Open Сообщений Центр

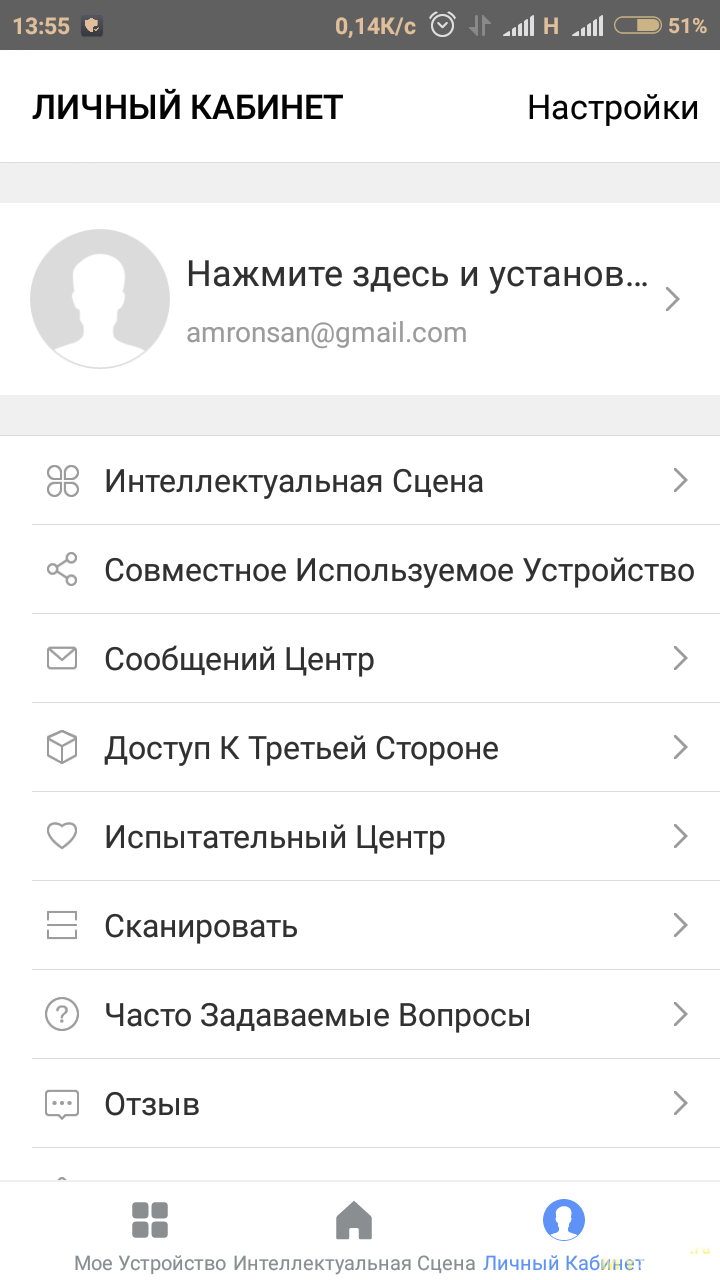pyautogui.click(x=360, y=659)
